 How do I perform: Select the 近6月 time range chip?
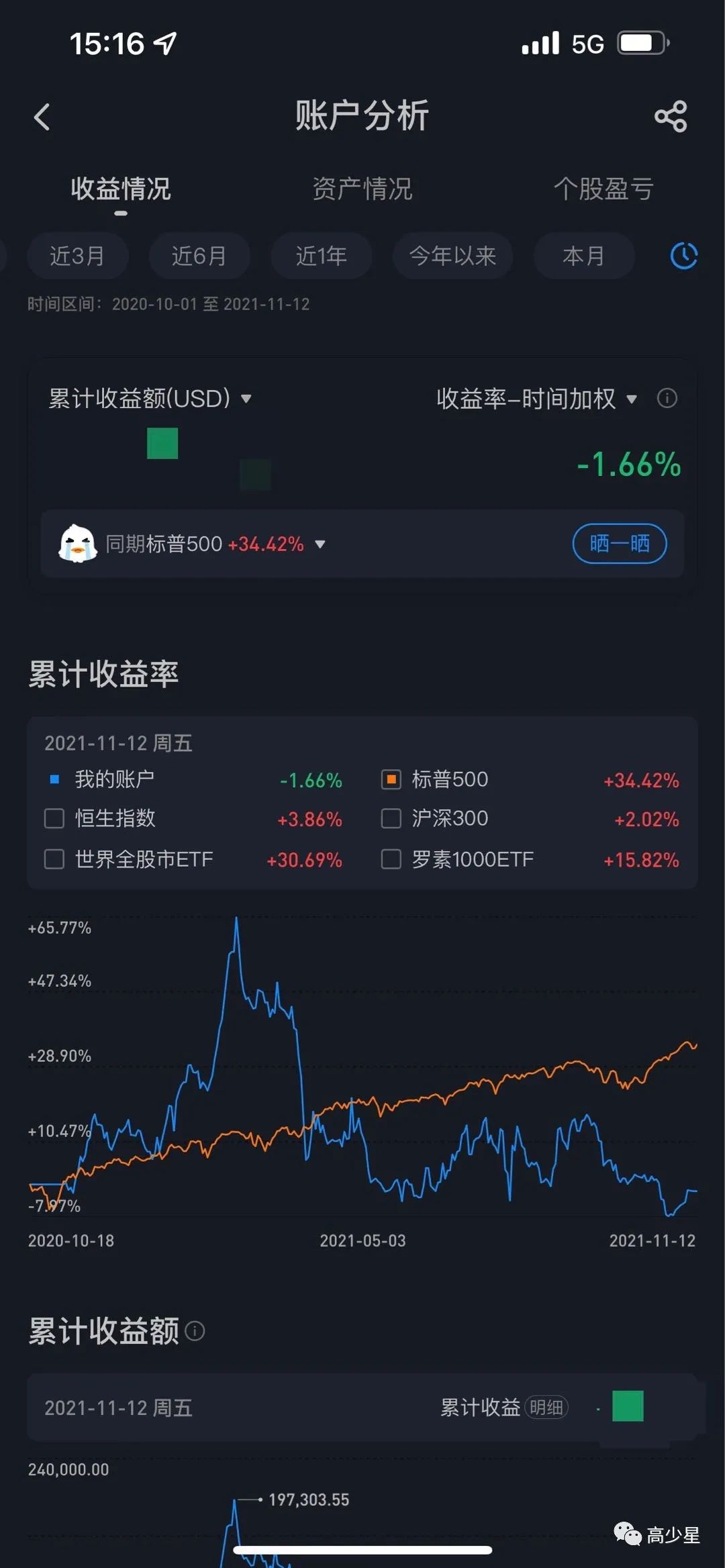199,256
